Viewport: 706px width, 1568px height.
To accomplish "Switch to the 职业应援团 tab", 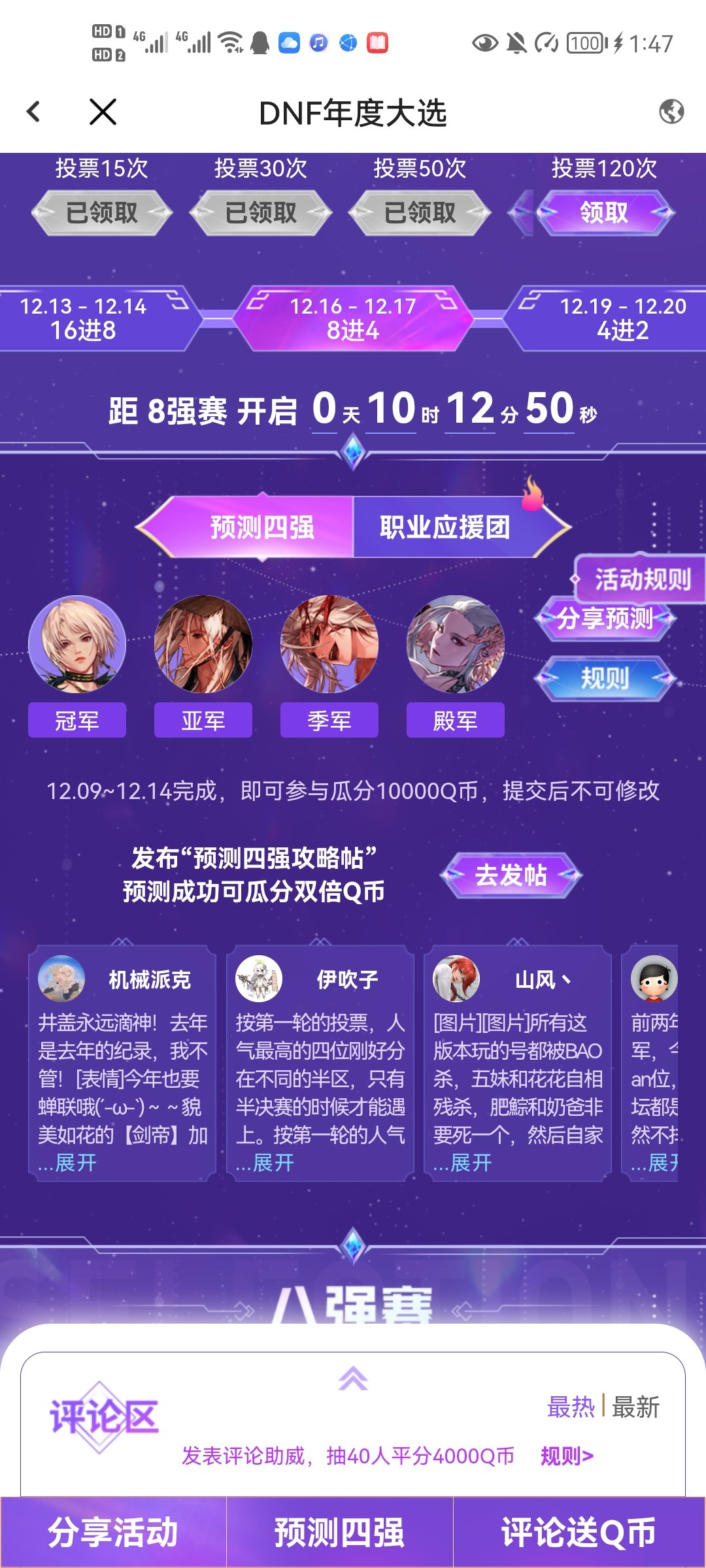I will pyautogui.click(x=445, y=527).
